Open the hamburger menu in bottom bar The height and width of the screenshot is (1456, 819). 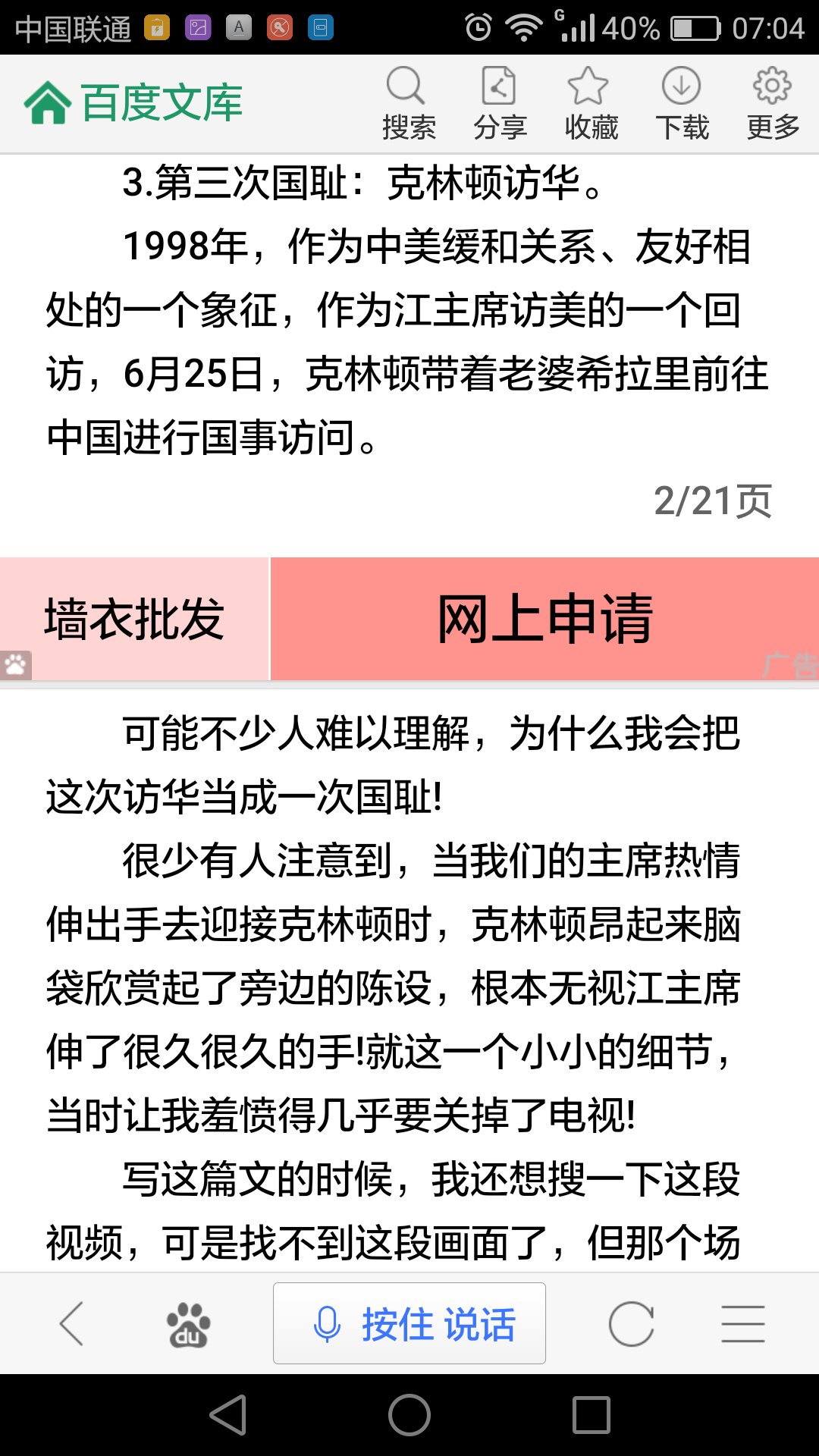click(743, 1325)
